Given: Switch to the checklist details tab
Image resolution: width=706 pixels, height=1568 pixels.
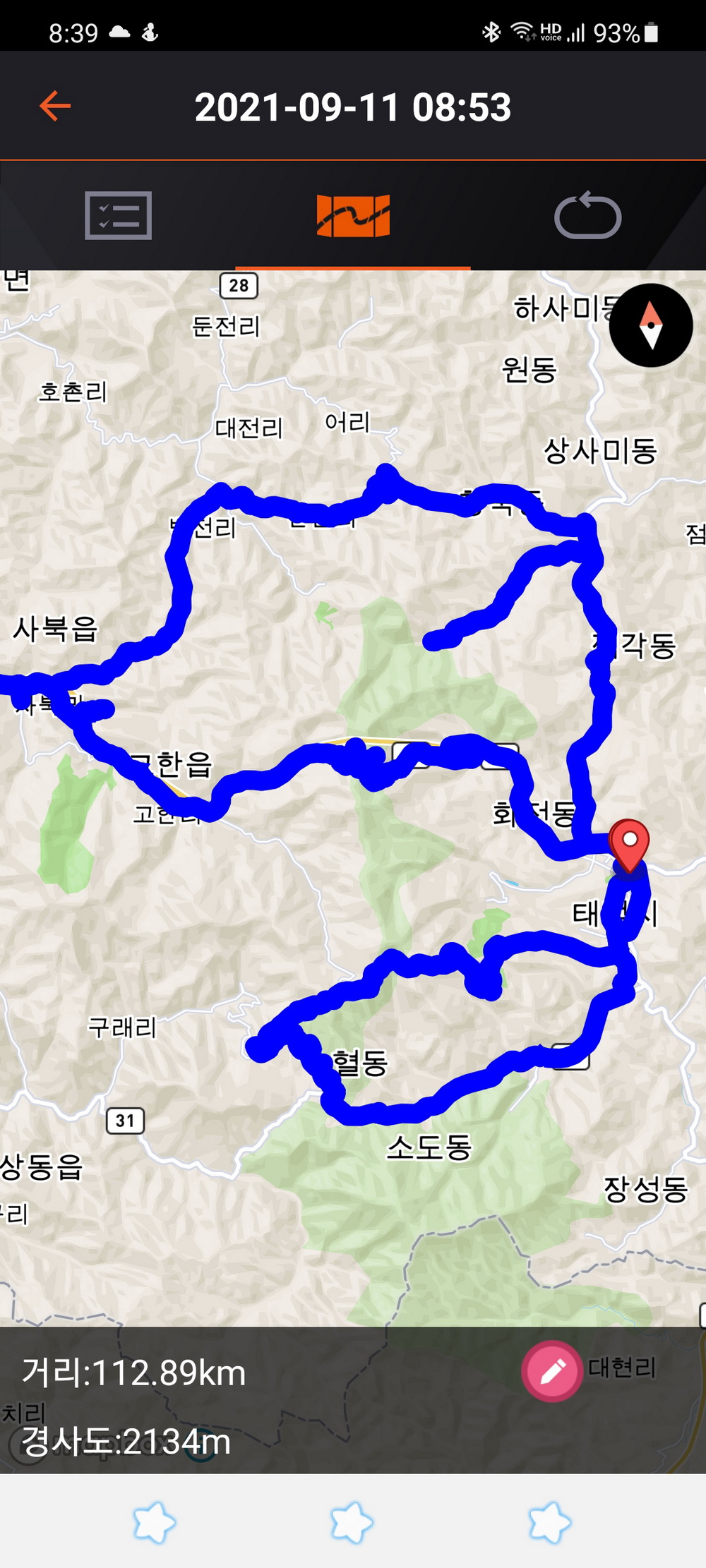Looking at the screenshot, I should (118, 215).
